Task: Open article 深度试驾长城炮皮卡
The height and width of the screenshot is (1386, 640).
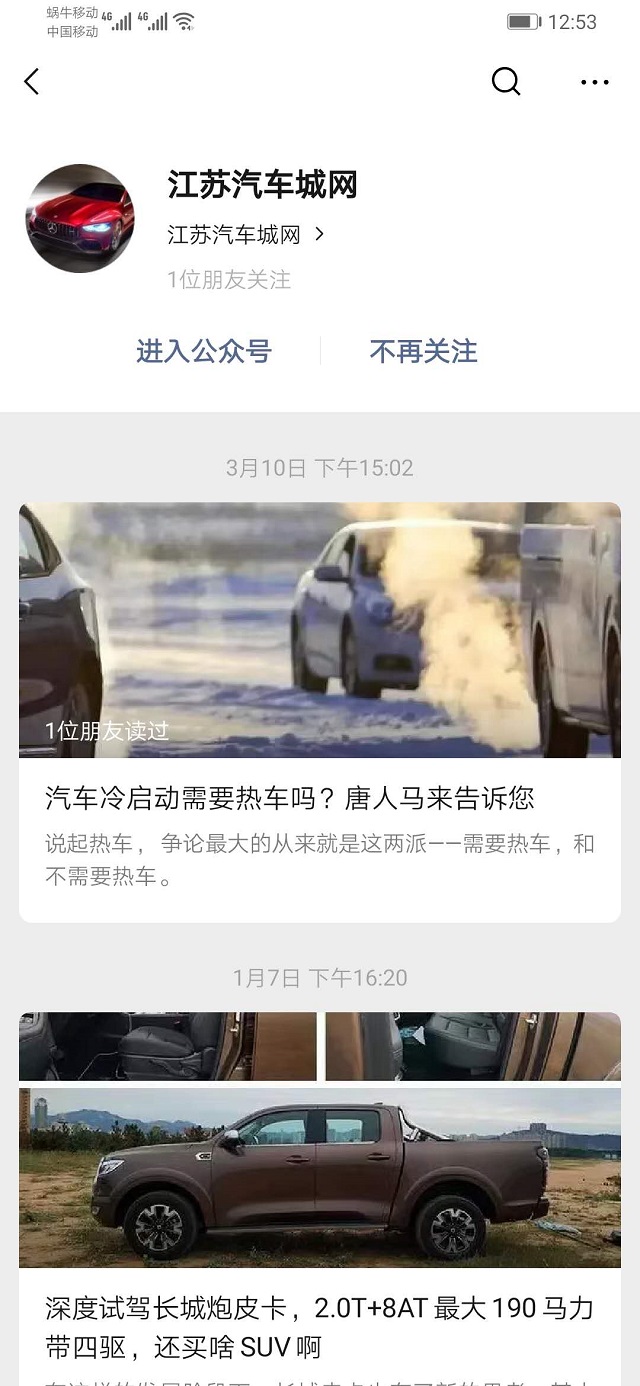Action: point(319,1307)
